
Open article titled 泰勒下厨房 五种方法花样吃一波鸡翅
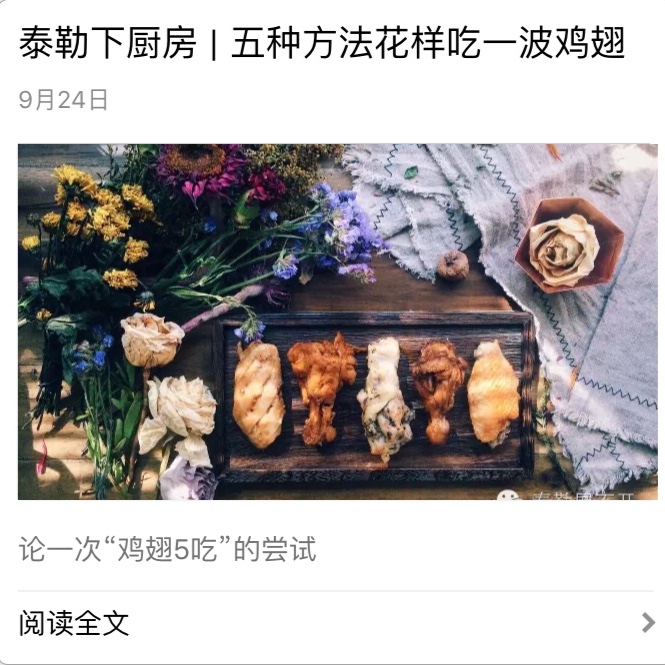pos(322,45)
